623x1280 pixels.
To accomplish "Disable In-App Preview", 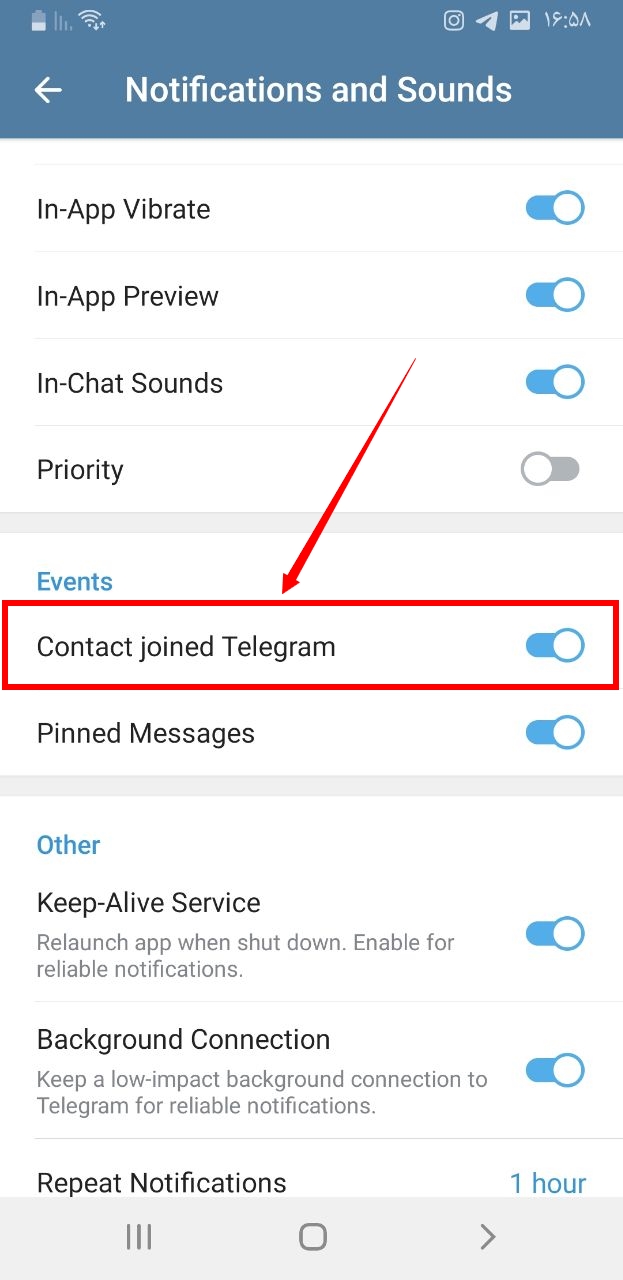I will [x=555, y=296].
